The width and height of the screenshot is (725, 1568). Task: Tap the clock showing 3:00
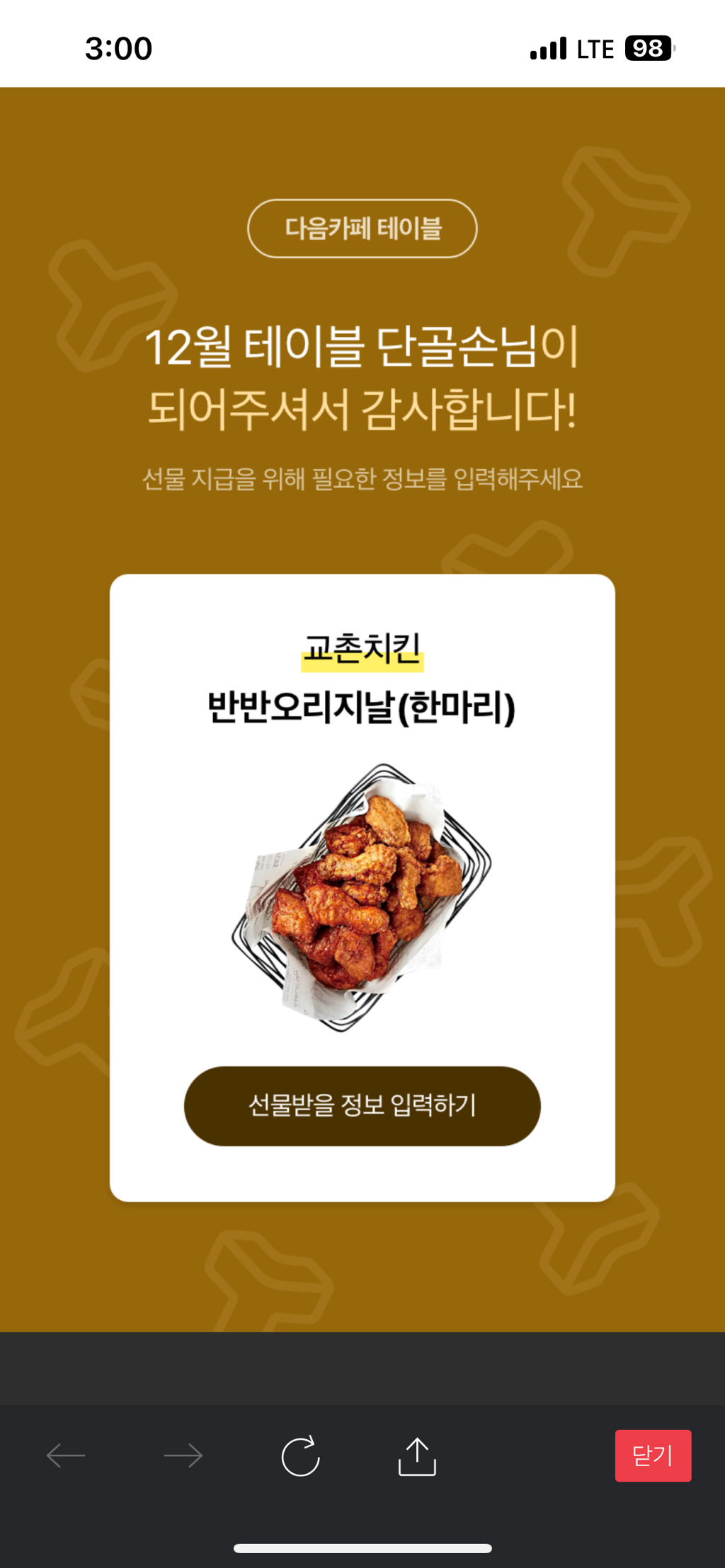(118, 48)
